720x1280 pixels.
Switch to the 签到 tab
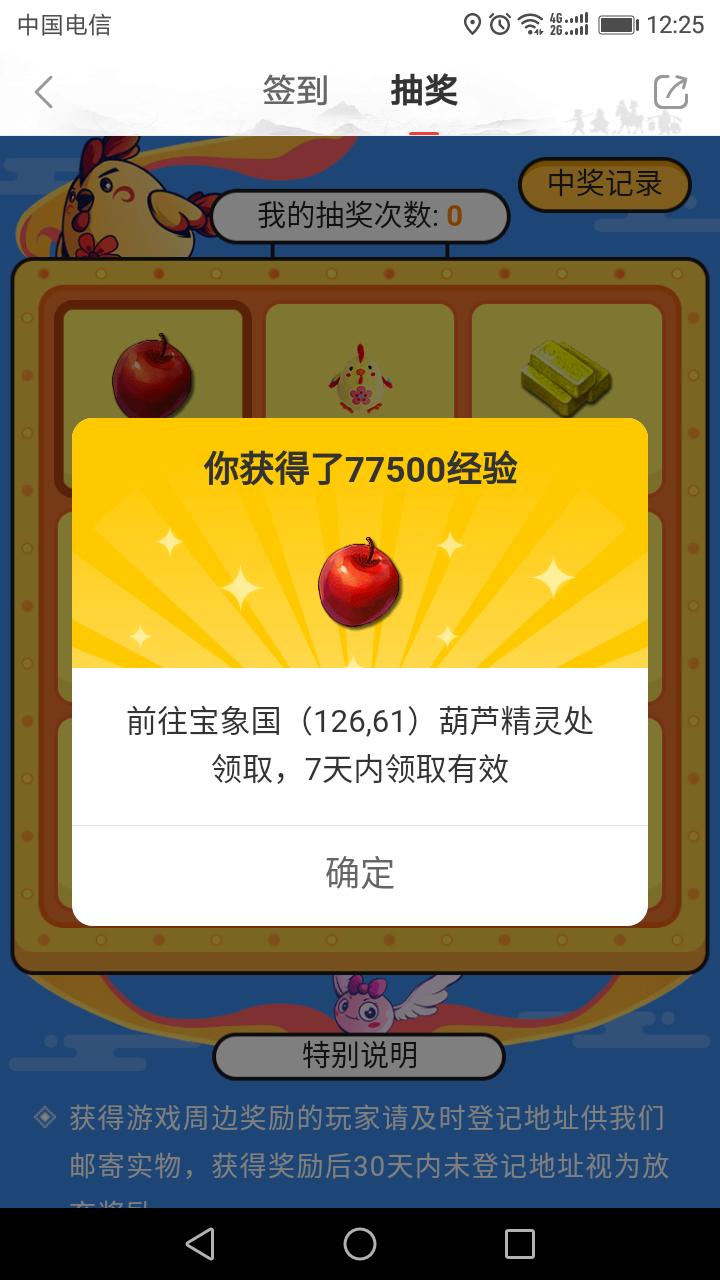point(295,91)
